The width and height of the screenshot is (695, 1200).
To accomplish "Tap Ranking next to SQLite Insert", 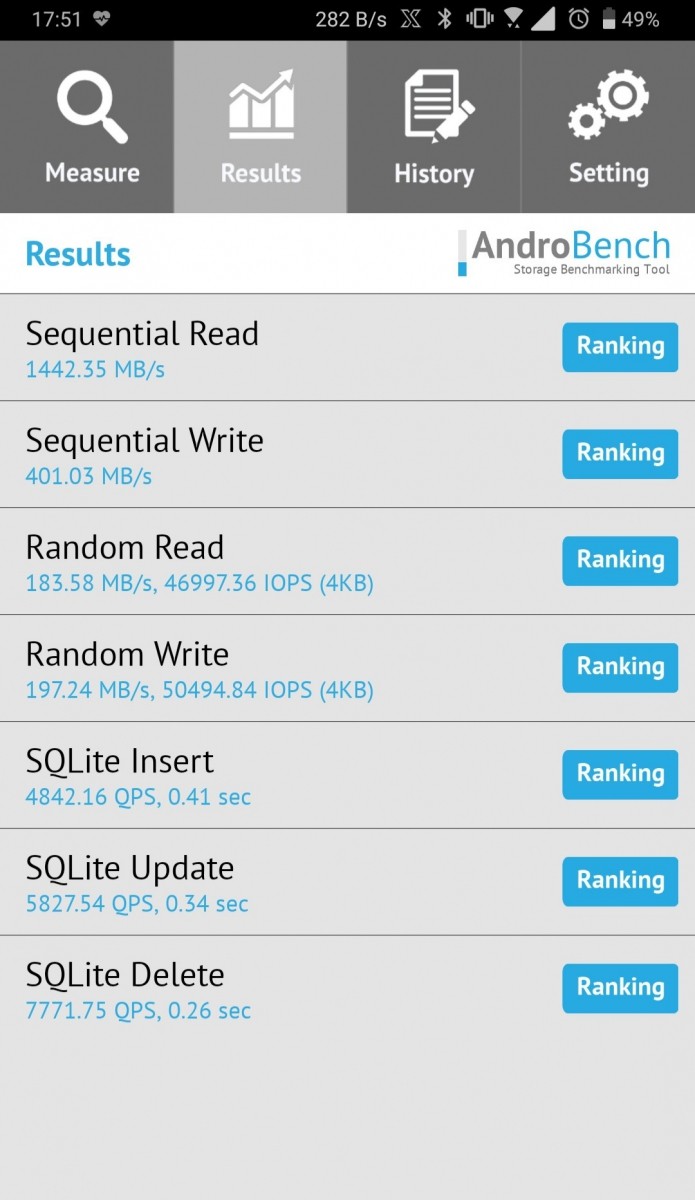I will (620, 775).
